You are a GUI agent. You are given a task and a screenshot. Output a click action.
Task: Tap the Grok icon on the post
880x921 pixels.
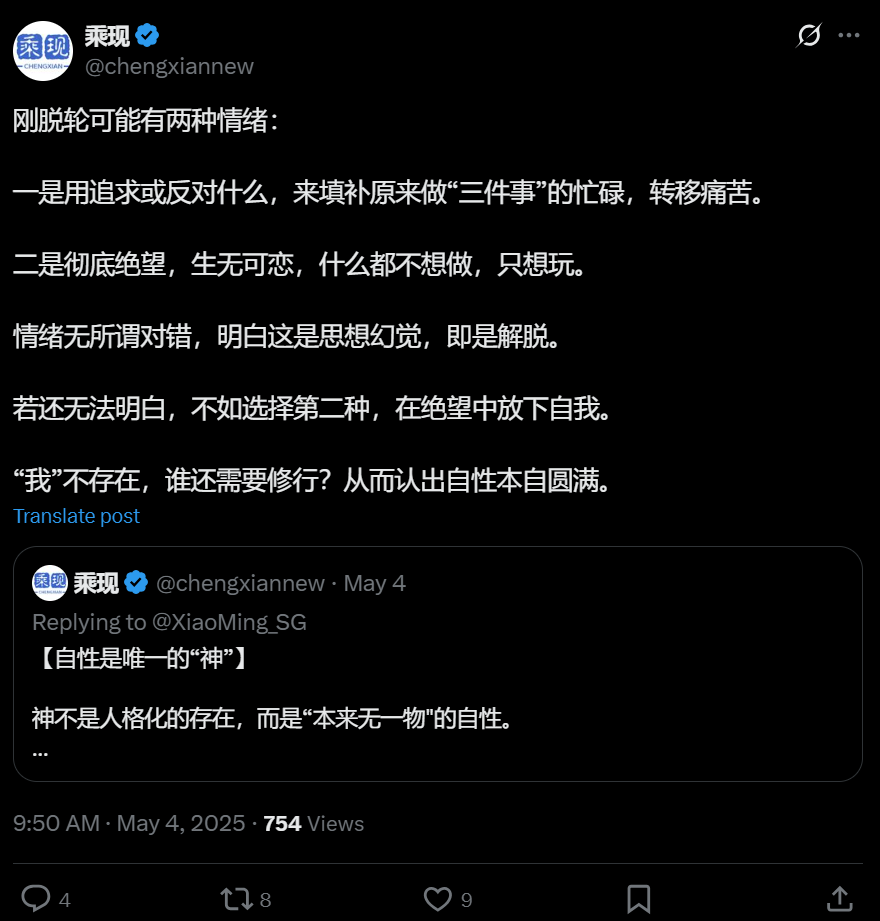(808, 36)
